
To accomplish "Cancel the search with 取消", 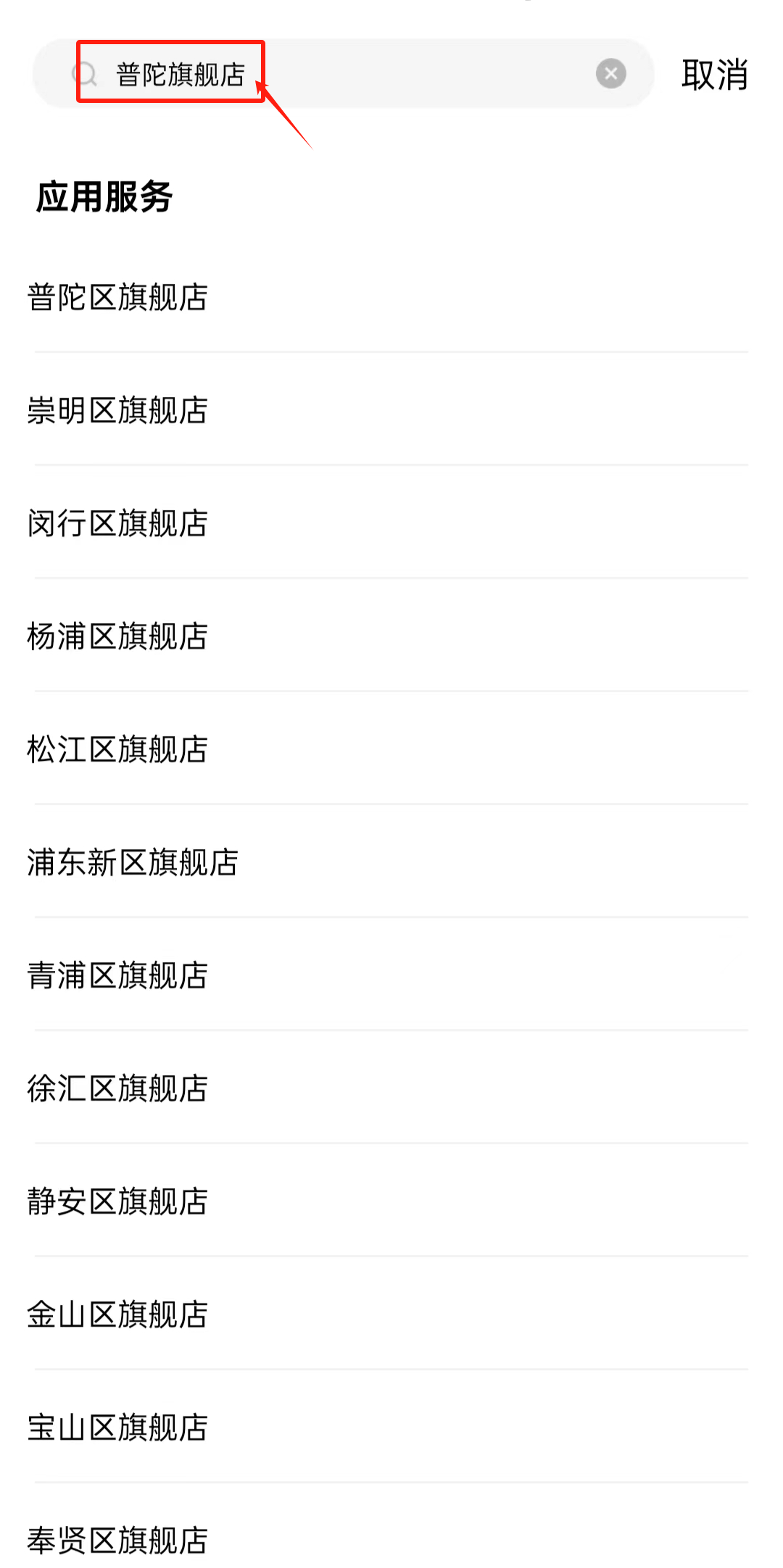I will [714, 75].
